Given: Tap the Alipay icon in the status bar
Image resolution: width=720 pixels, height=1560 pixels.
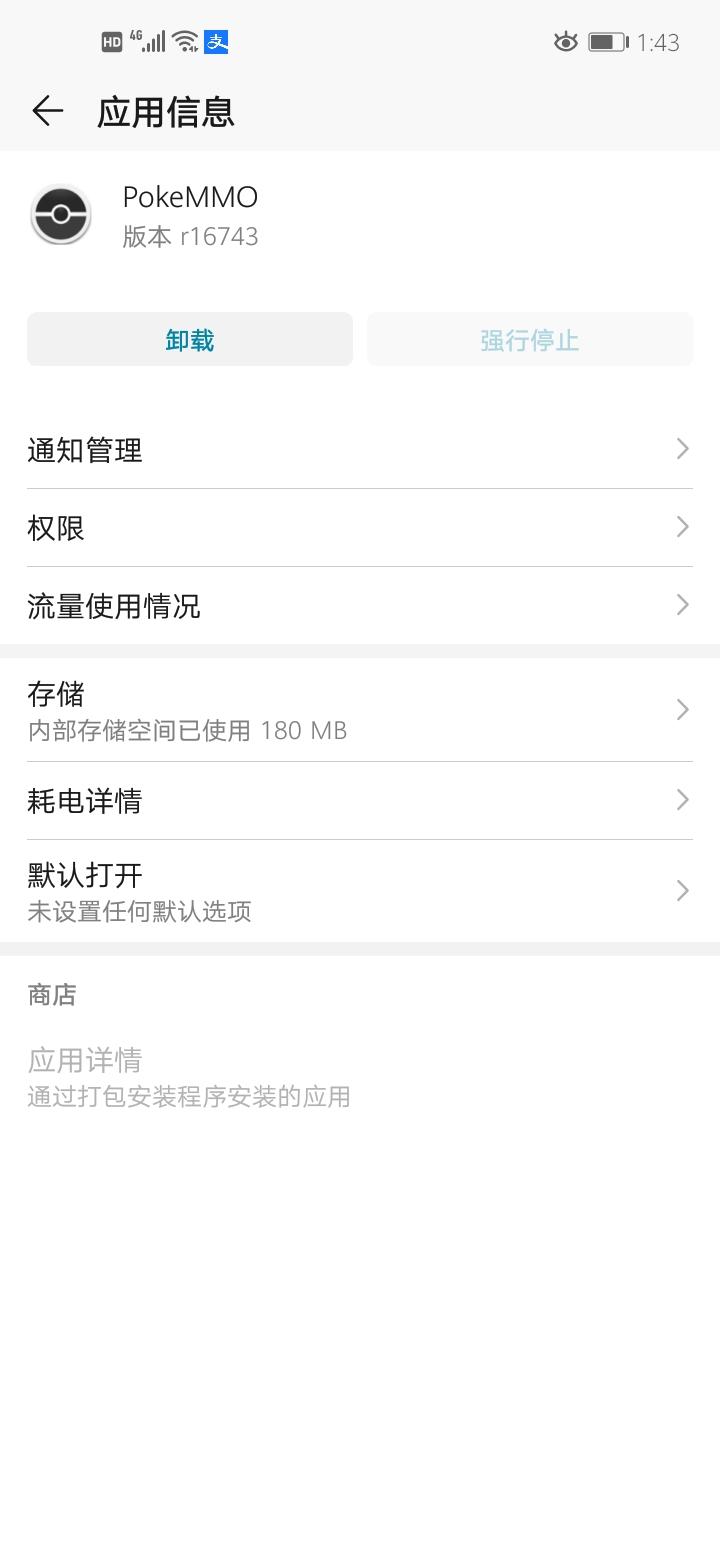Looking at the screenshot, I should [218, 42].
